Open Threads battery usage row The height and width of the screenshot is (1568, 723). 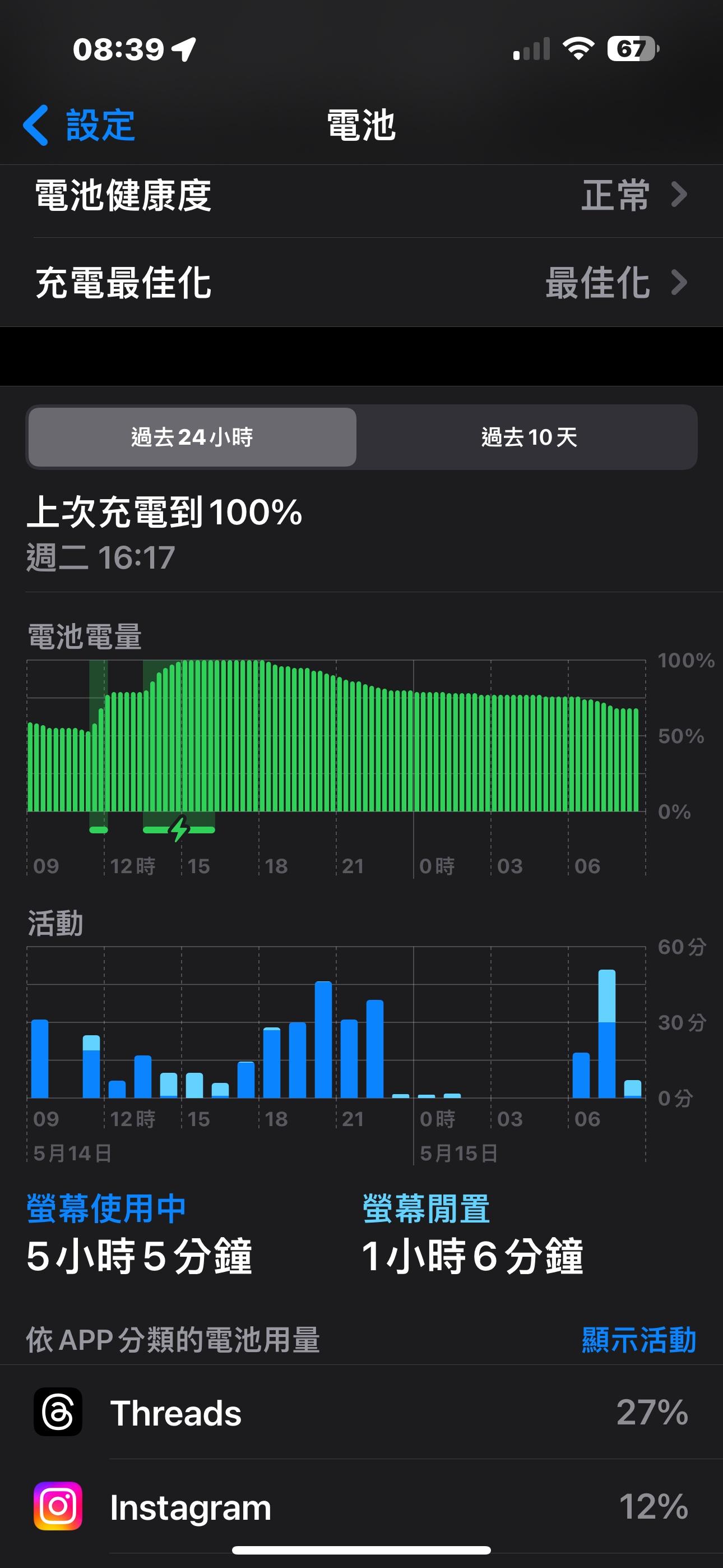tap(361, 1412)
